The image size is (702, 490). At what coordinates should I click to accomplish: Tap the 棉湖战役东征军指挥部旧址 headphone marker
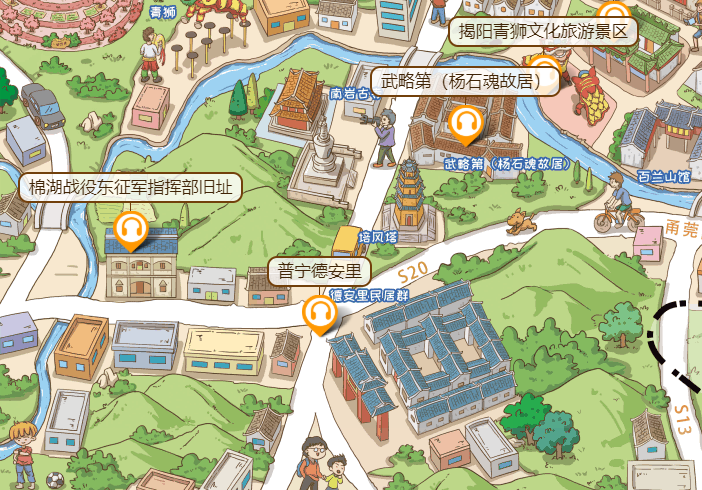point(131,228)
